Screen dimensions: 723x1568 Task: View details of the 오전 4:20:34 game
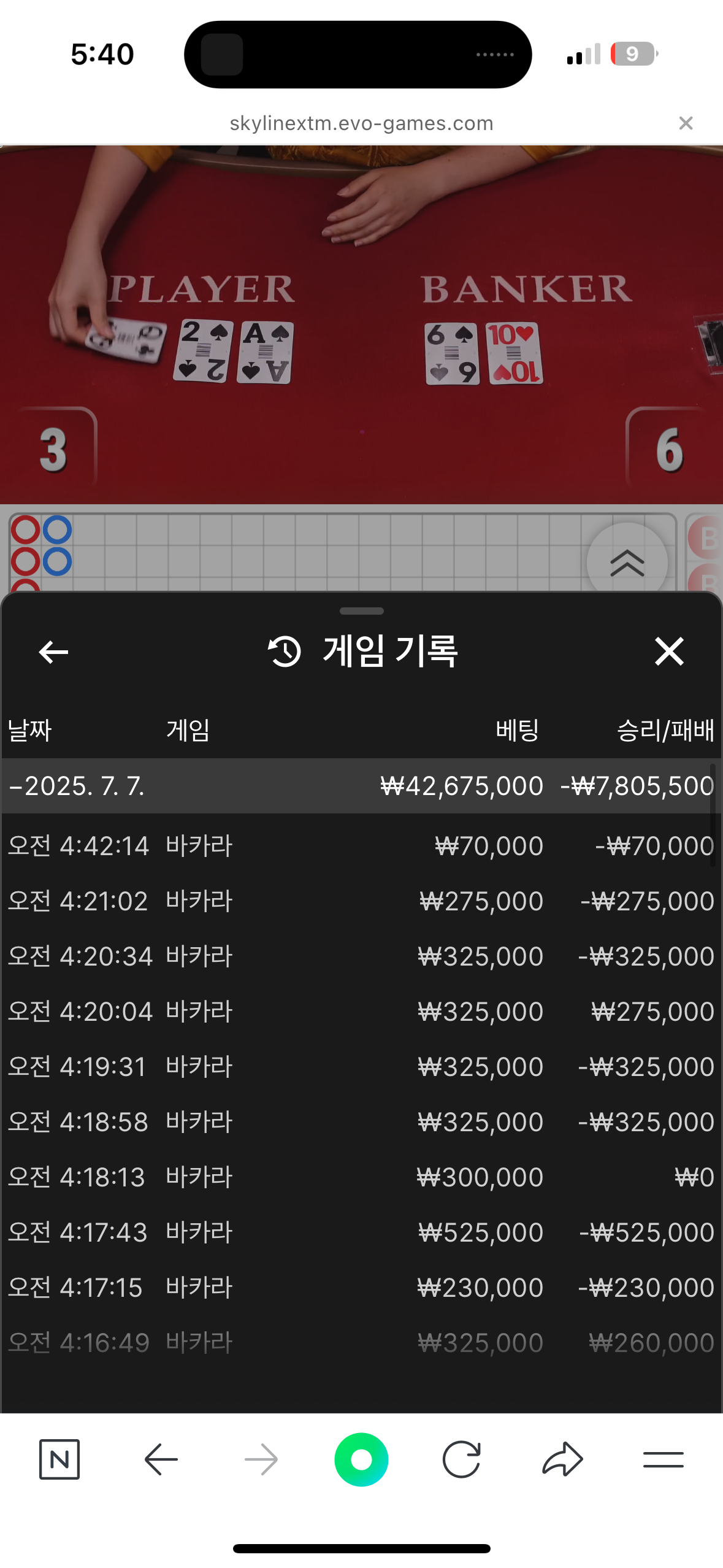[x=361, y=956]
